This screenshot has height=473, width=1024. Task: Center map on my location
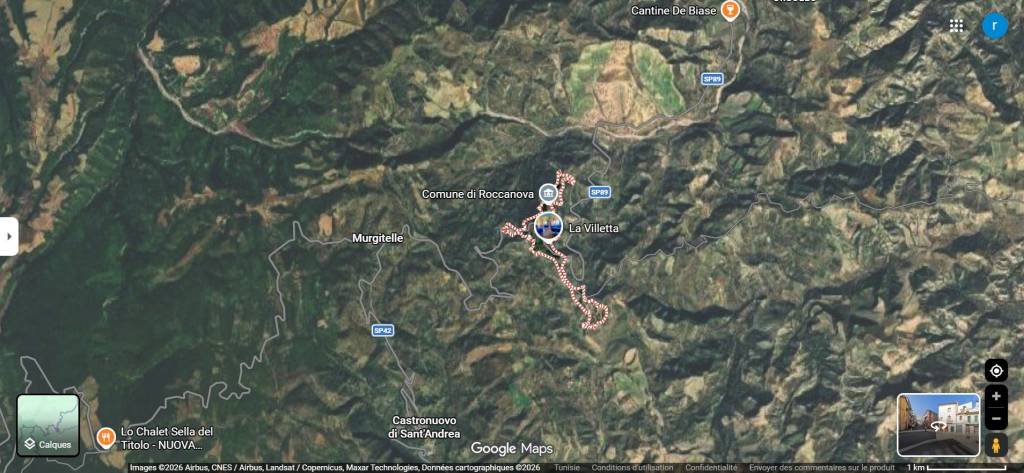pos(996,371)
